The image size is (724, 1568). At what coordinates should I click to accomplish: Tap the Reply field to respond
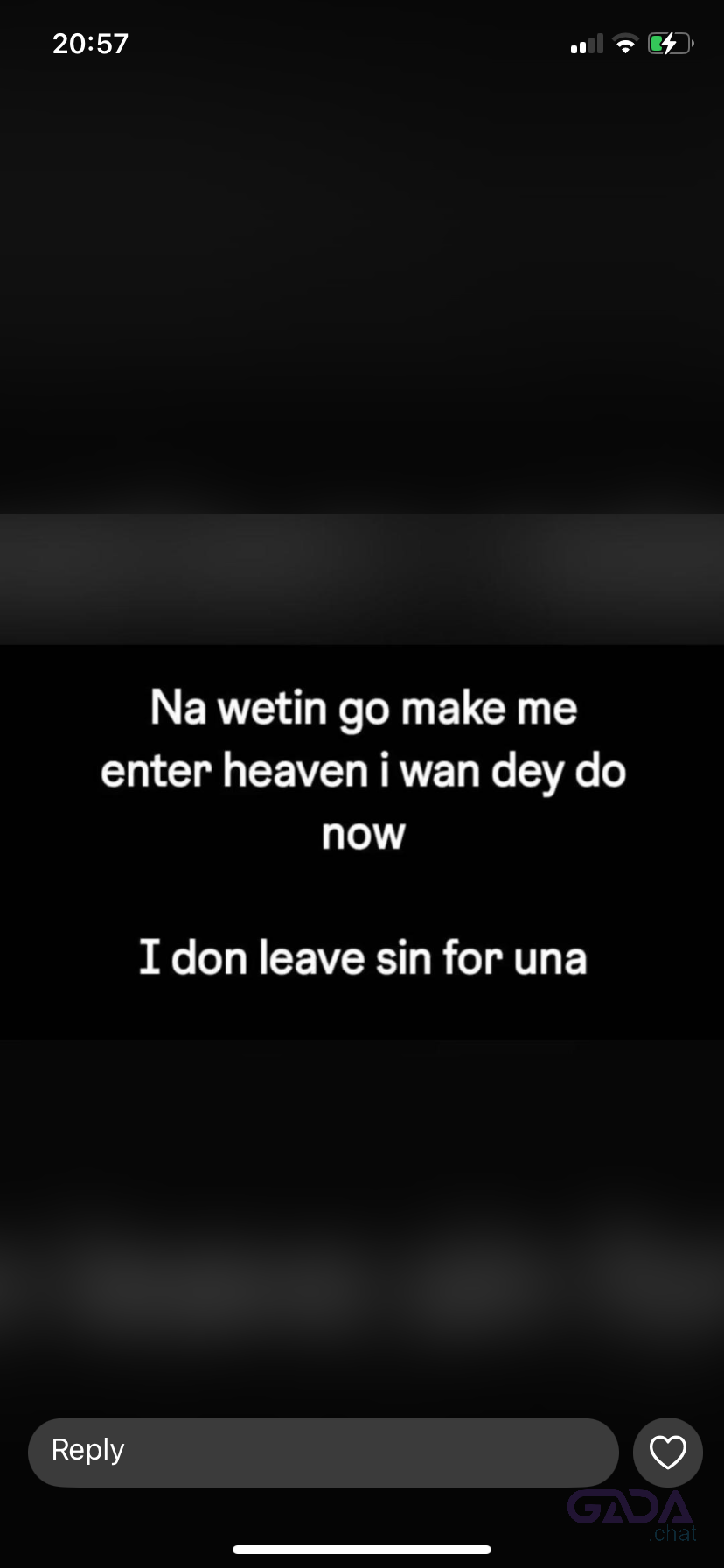(x=324, y=1452)
